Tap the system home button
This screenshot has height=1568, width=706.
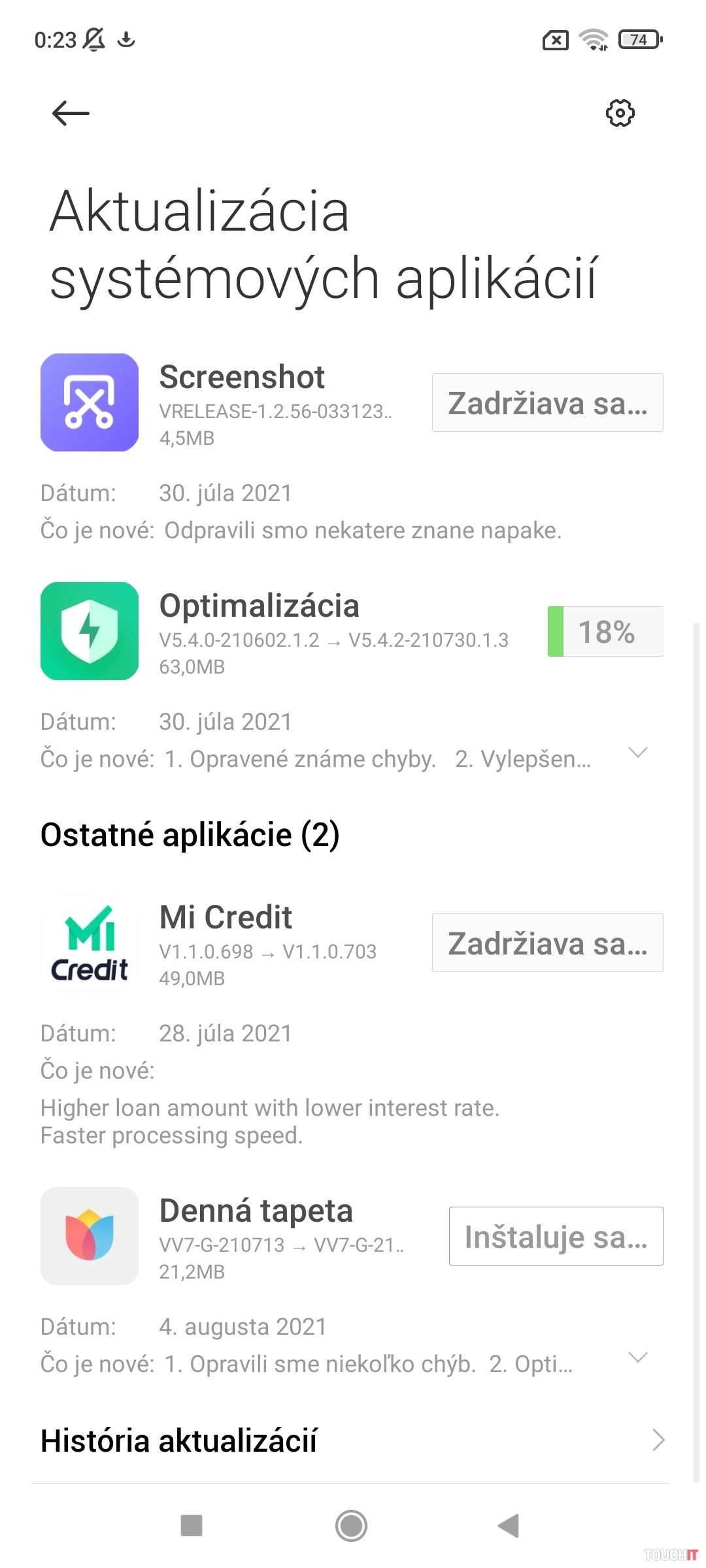(x=351, y=1526)
